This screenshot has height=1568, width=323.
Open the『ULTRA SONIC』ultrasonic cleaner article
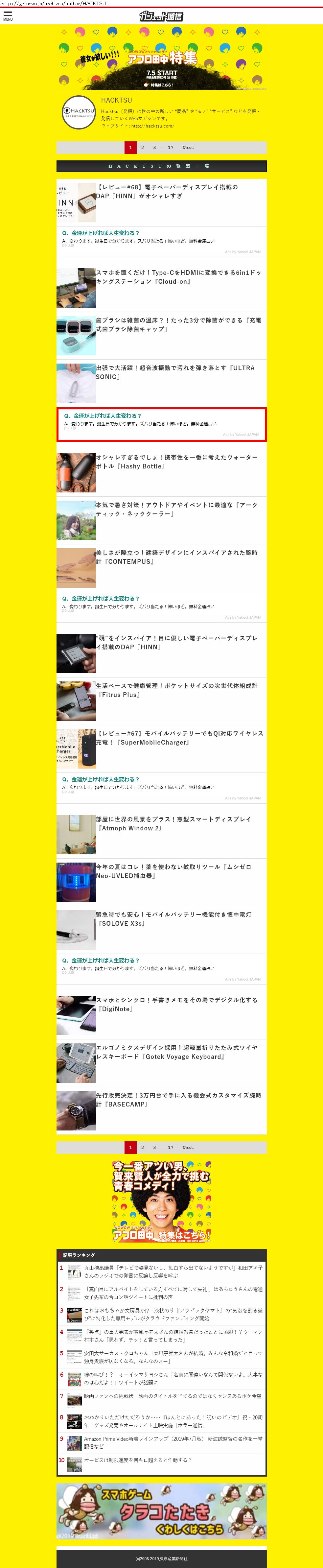coord(175,372)
